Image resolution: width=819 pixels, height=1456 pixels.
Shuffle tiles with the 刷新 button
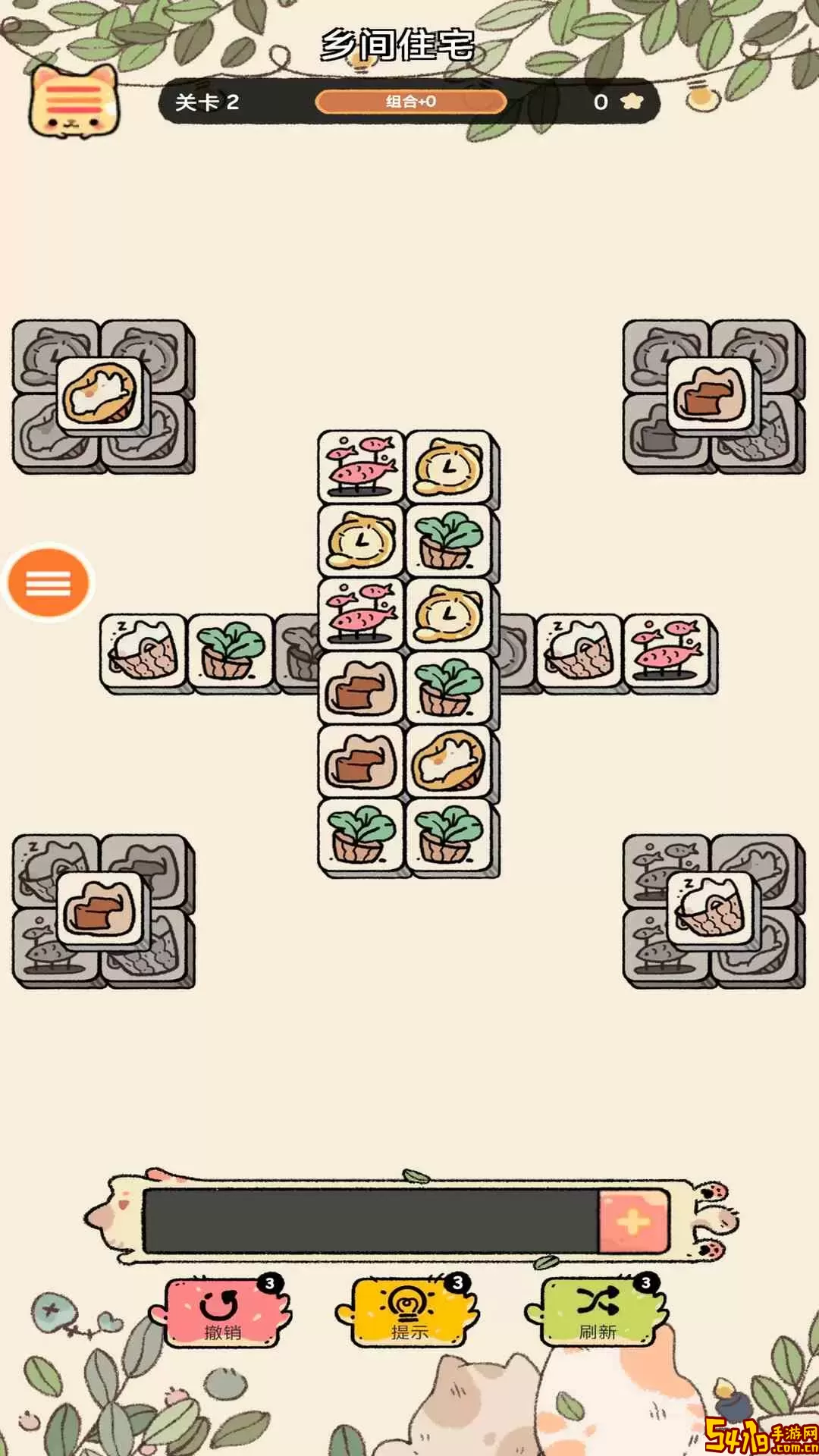[x=598, y=1312]
